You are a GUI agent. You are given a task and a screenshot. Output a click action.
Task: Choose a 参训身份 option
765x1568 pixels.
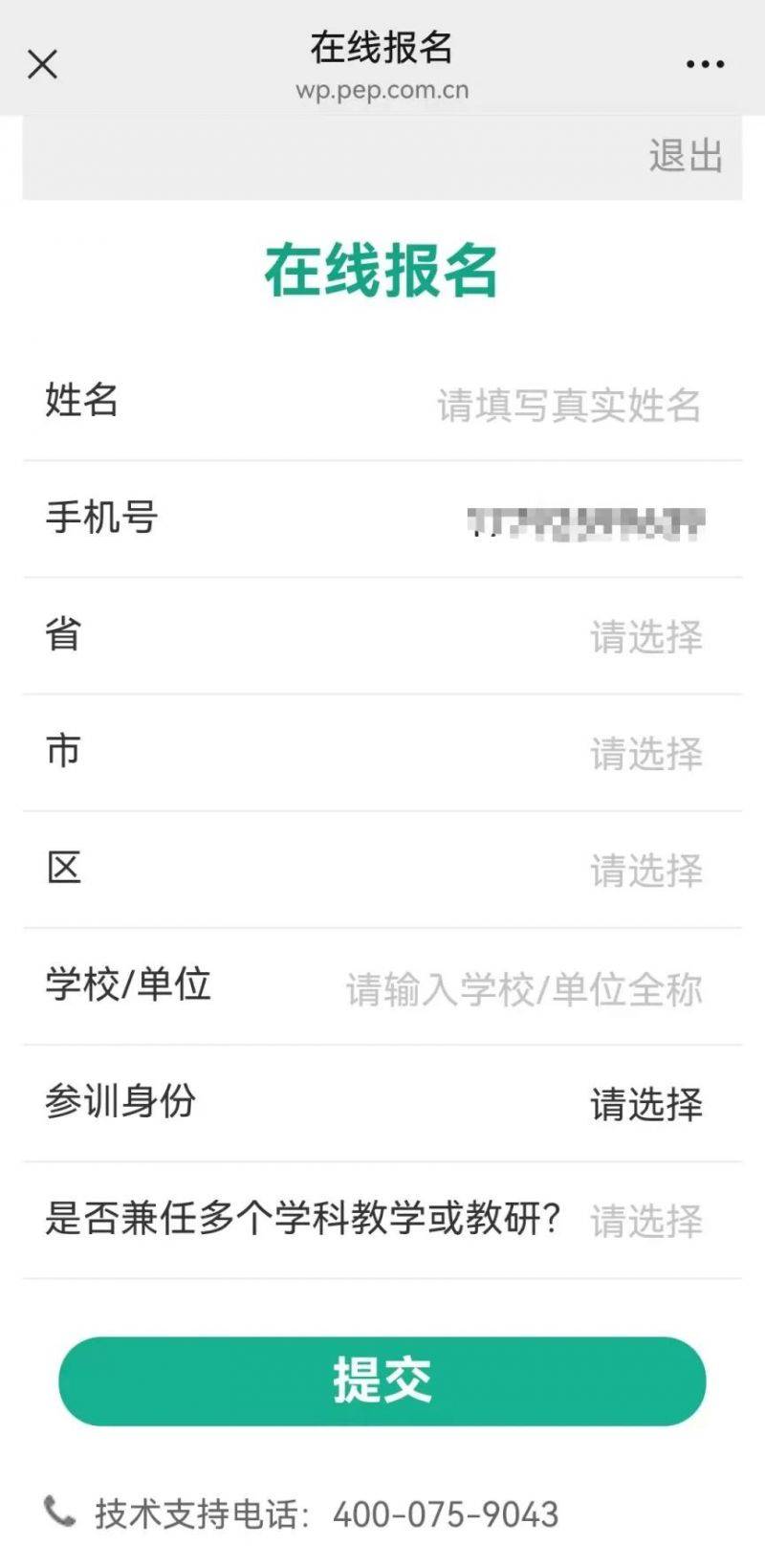[x=382, y=1104]
